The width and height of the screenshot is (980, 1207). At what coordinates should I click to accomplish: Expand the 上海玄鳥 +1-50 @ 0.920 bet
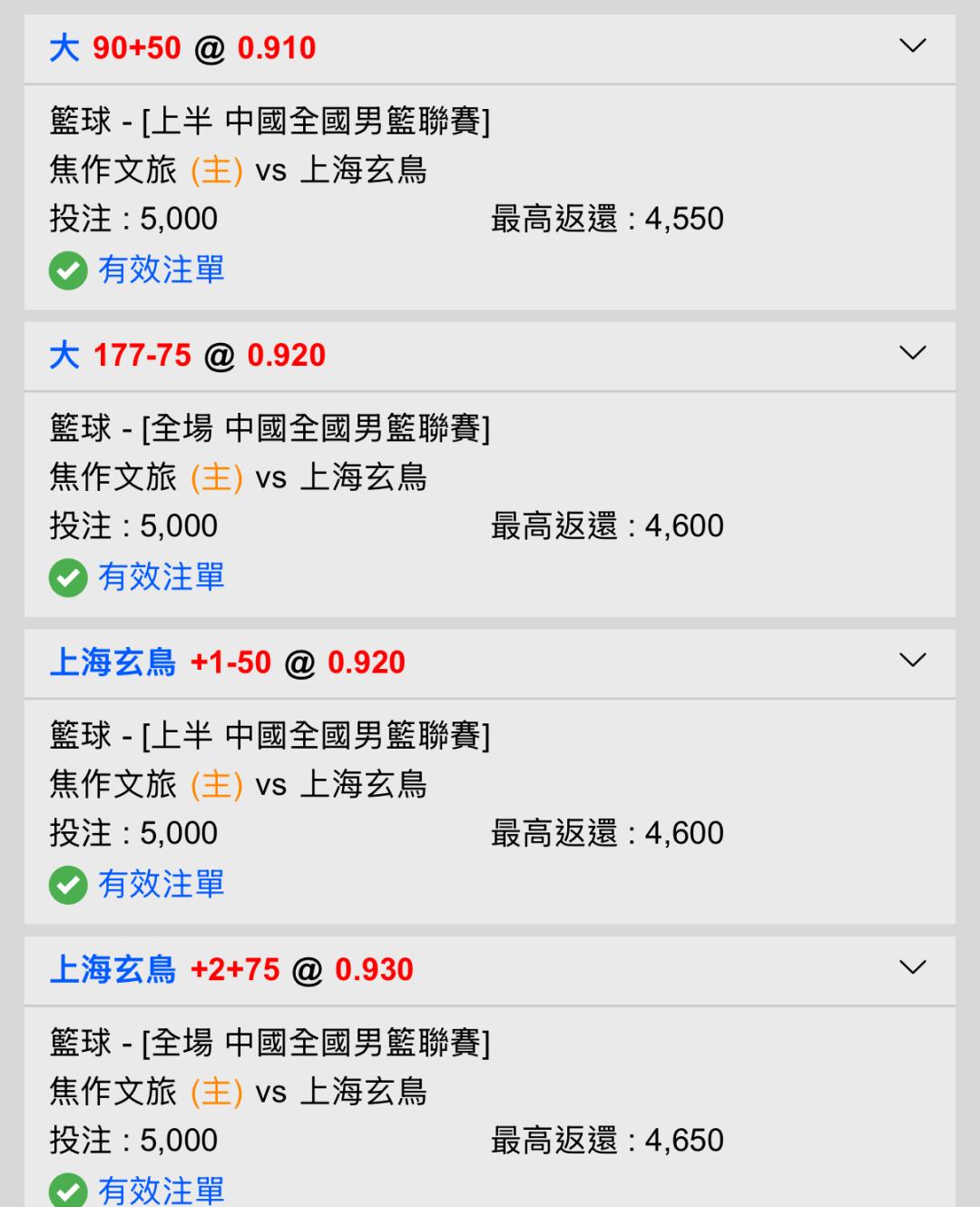point(912,661)
